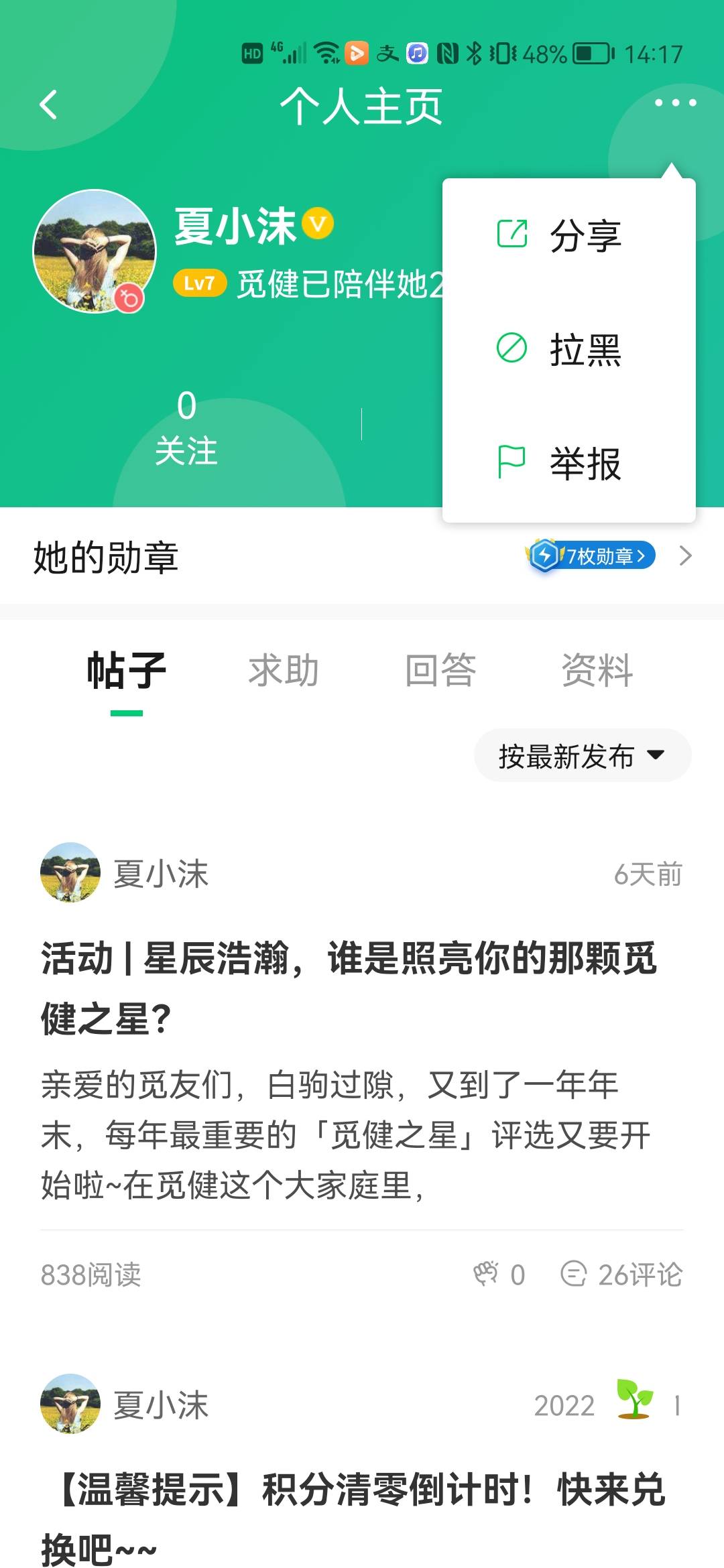Click the 关注 follower count
The width and height of the screenshot is (724, 1568).
186,429
